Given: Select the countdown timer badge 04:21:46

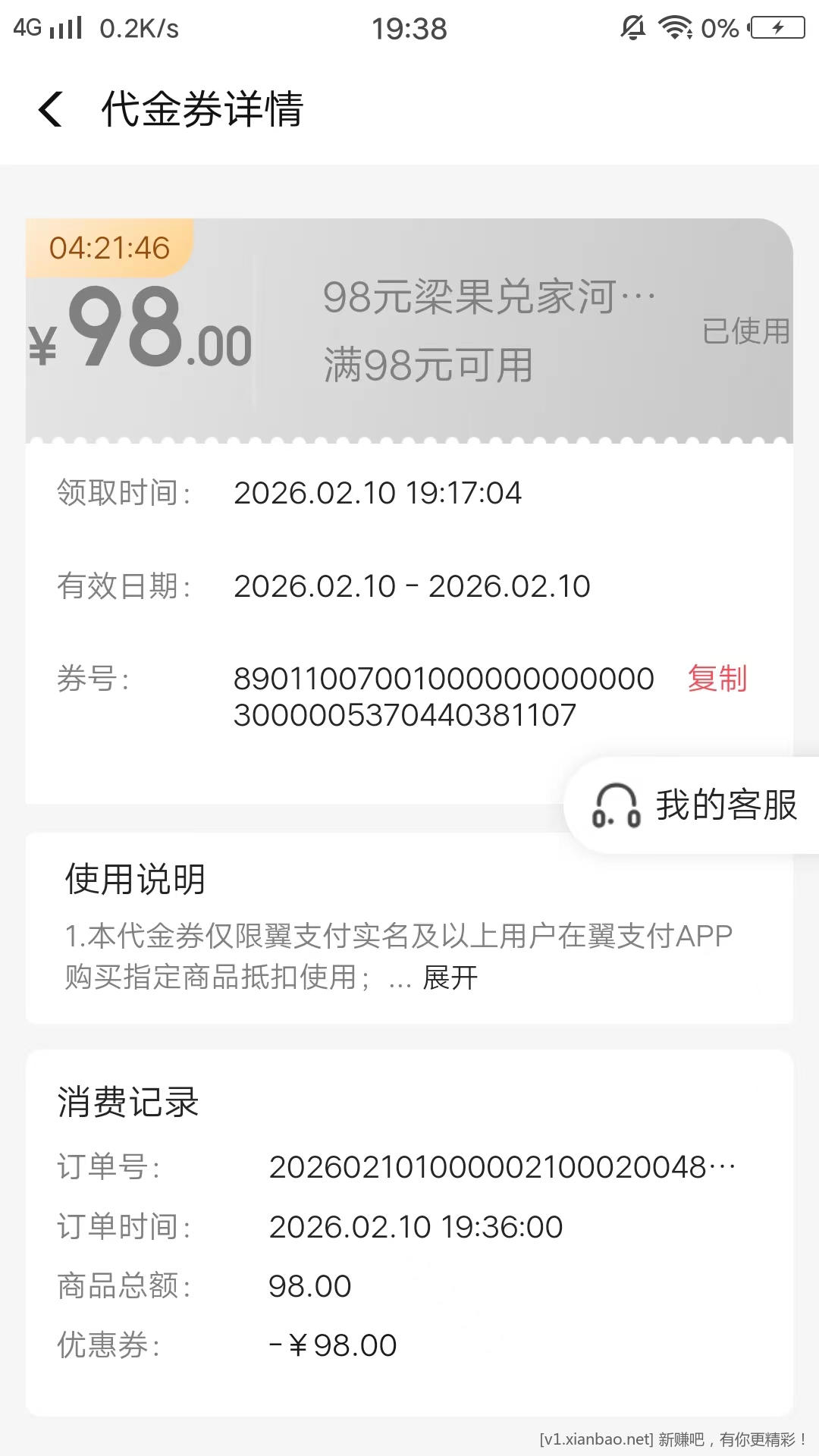Looking at the screenshot, I should [x=106, y=246].
